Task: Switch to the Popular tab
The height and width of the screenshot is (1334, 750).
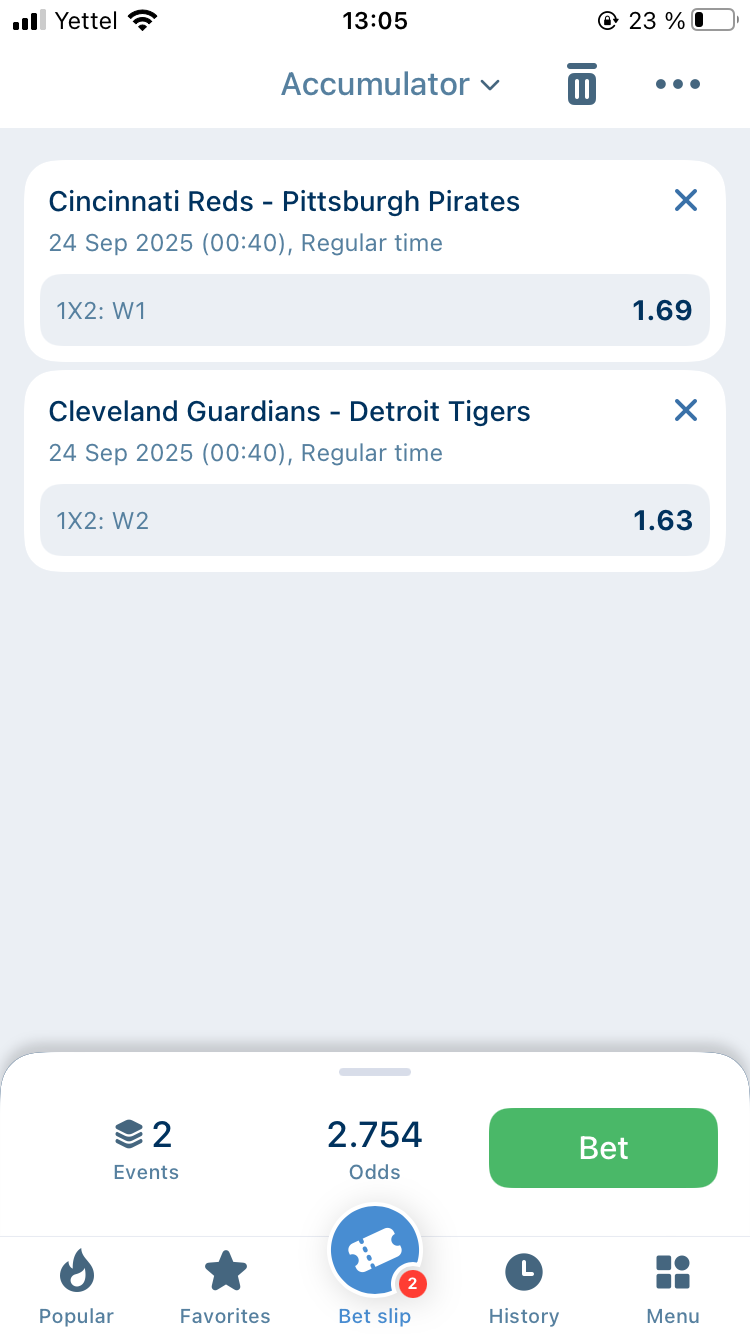Action: pyautogui.click(x=76, y=1288)
